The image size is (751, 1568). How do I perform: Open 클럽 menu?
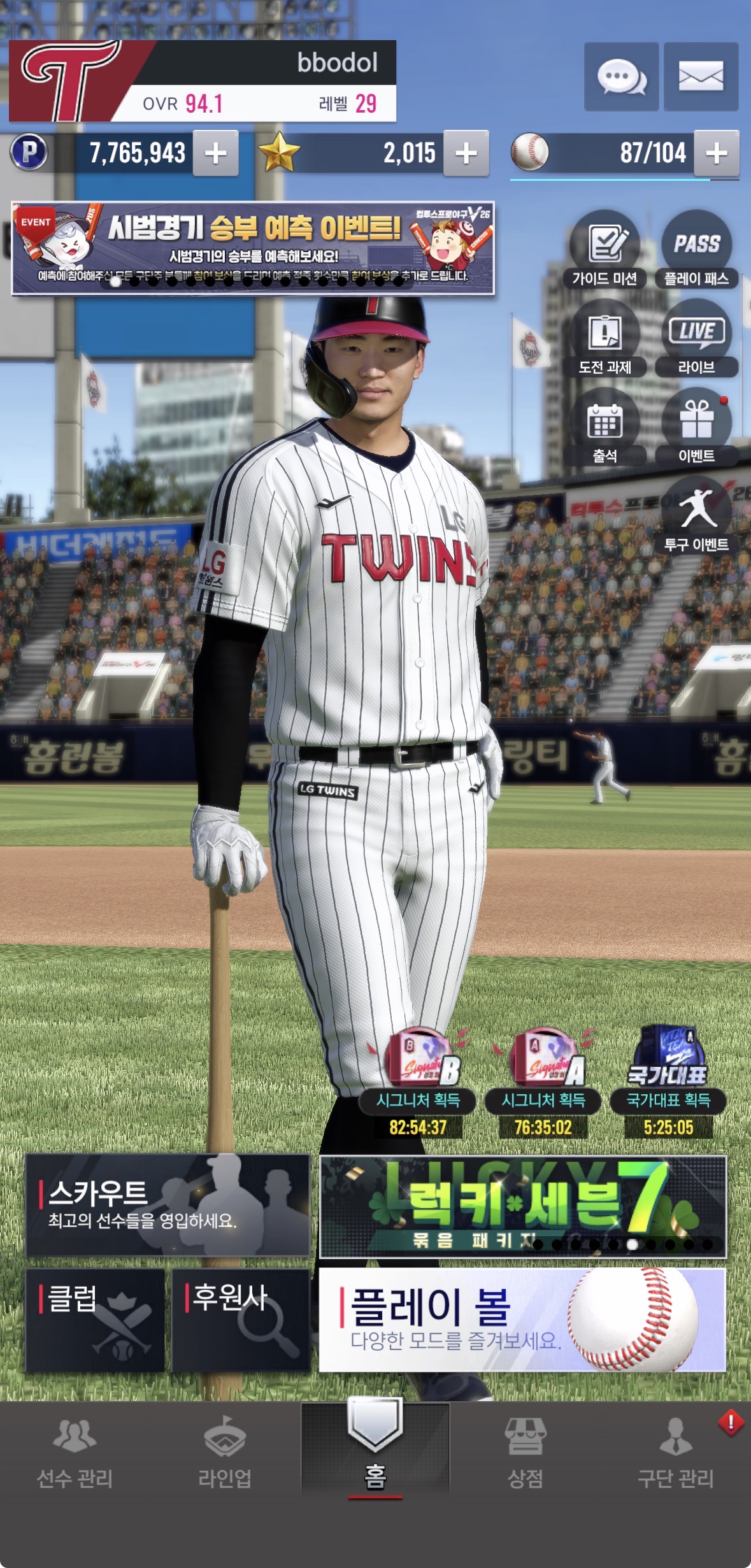coord(95,1320)
